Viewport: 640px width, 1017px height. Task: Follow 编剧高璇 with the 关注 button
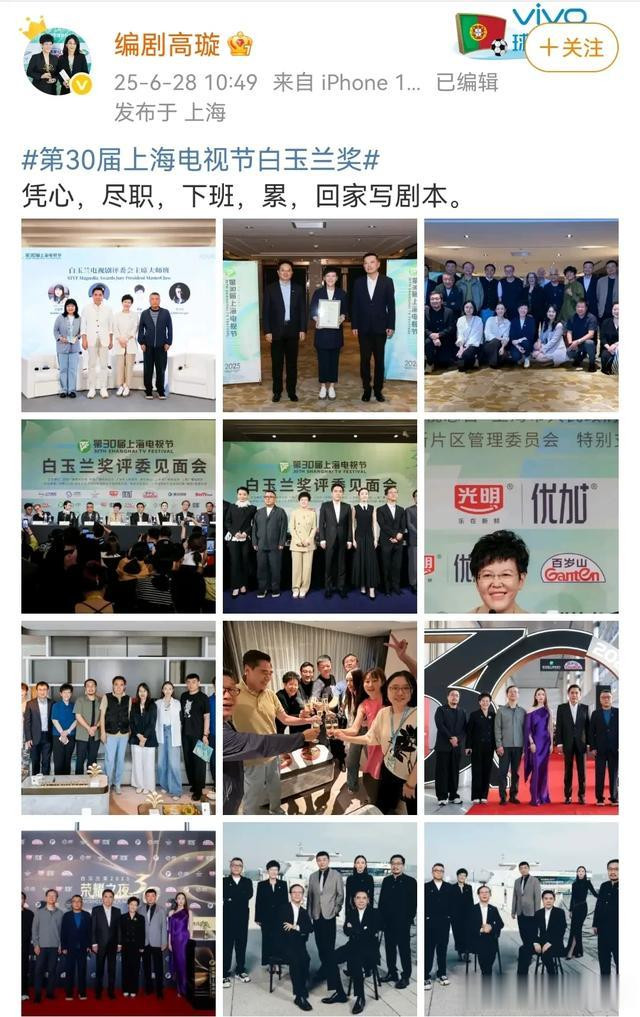(572, 47)
